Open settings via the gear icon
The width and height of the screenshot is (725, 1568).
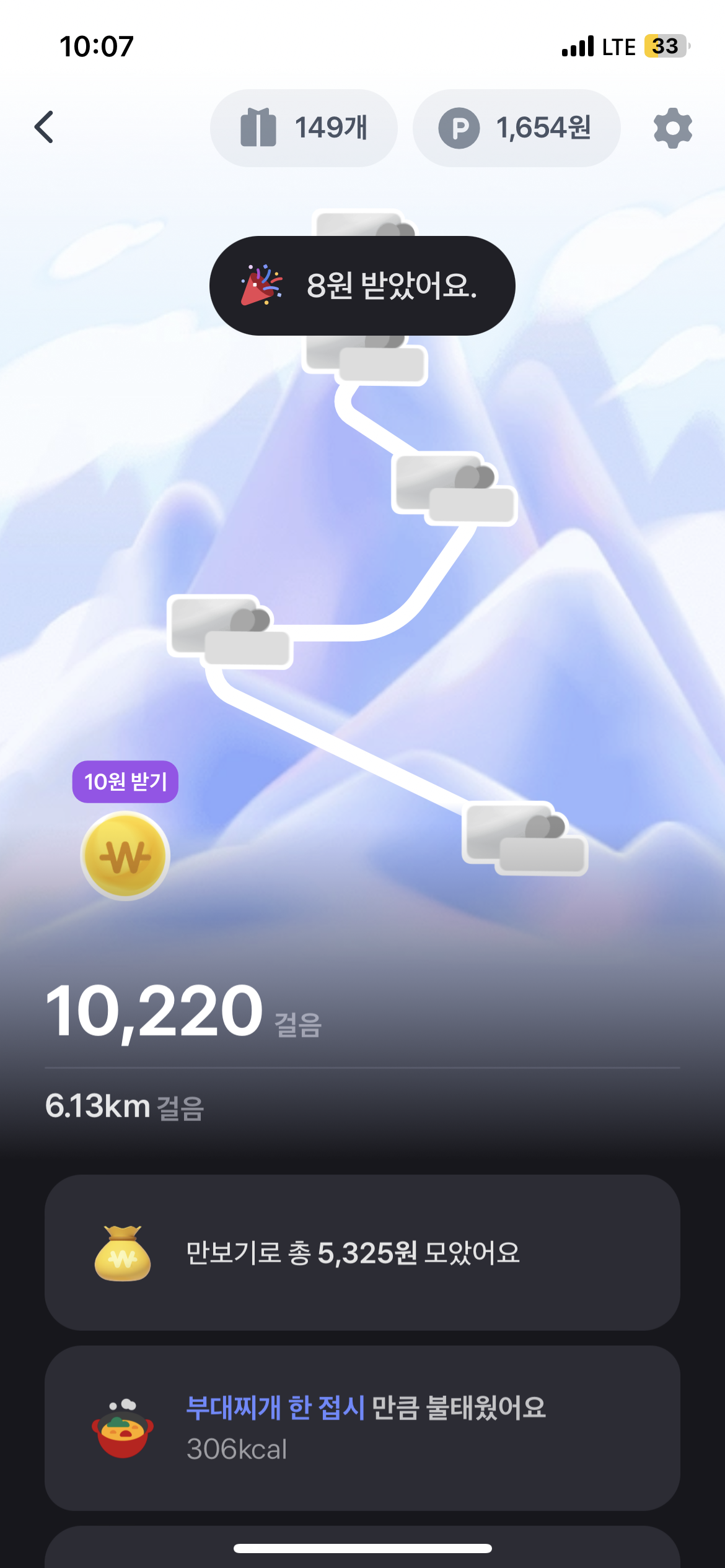(x=672, y=128)
